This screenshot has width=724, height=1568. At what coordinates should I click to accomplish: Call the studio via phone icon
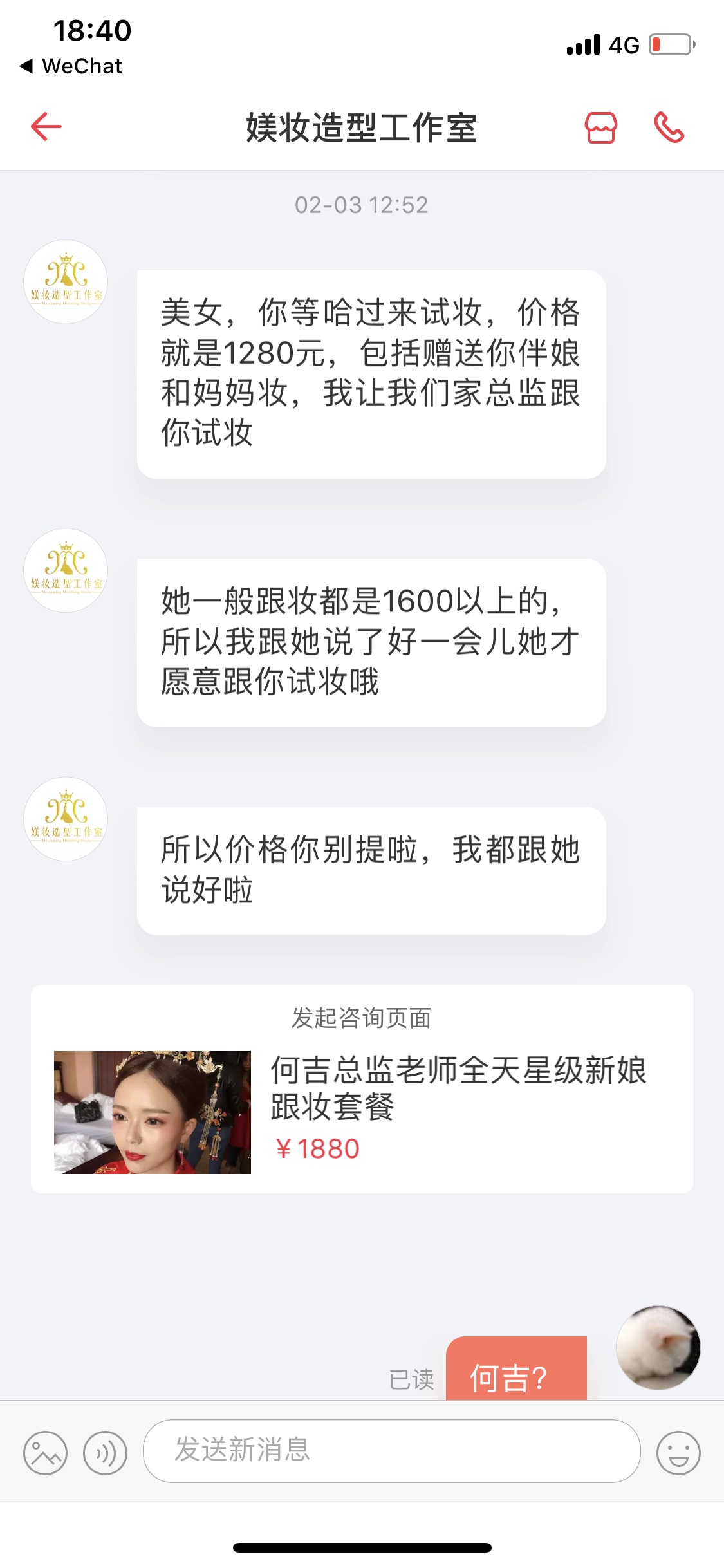coord(669,127)
